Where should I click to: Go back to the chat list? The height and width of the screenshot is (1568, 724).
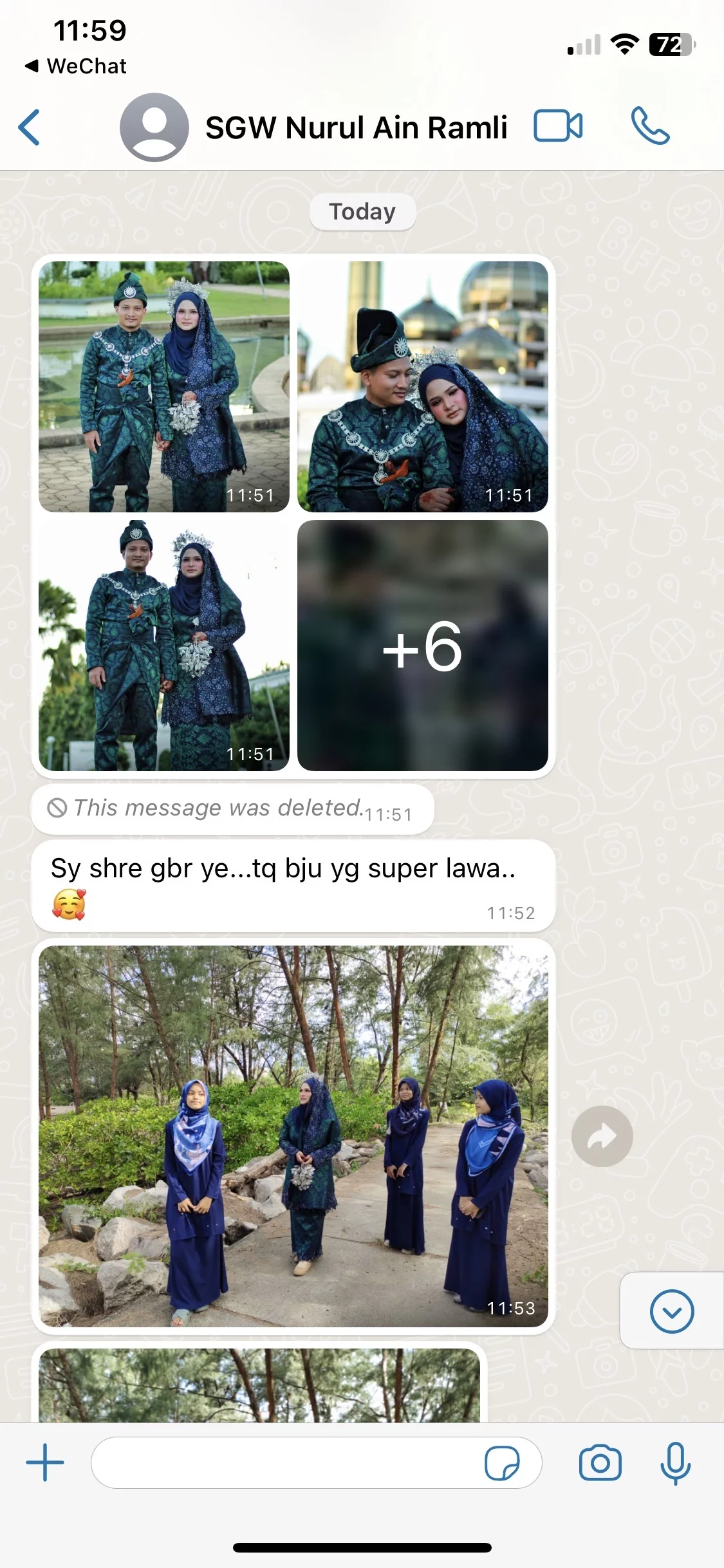coord(30,127)
